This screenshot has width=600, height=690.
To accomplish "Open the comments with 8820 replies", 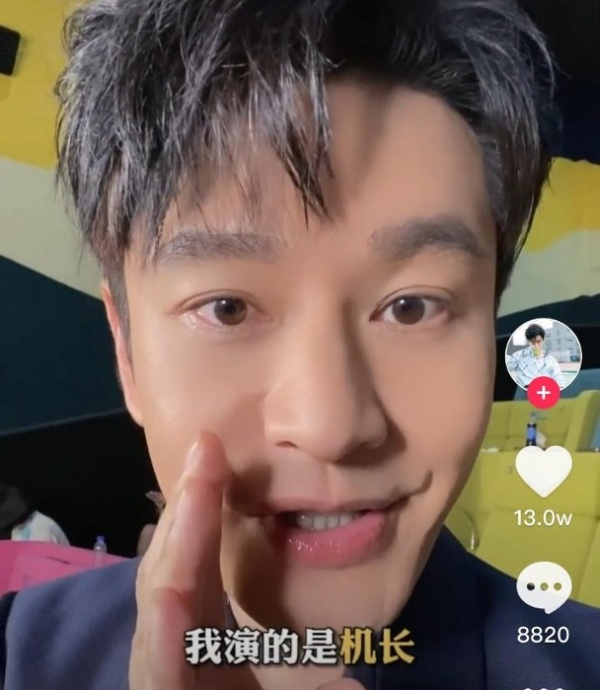I will pos(543,587).
